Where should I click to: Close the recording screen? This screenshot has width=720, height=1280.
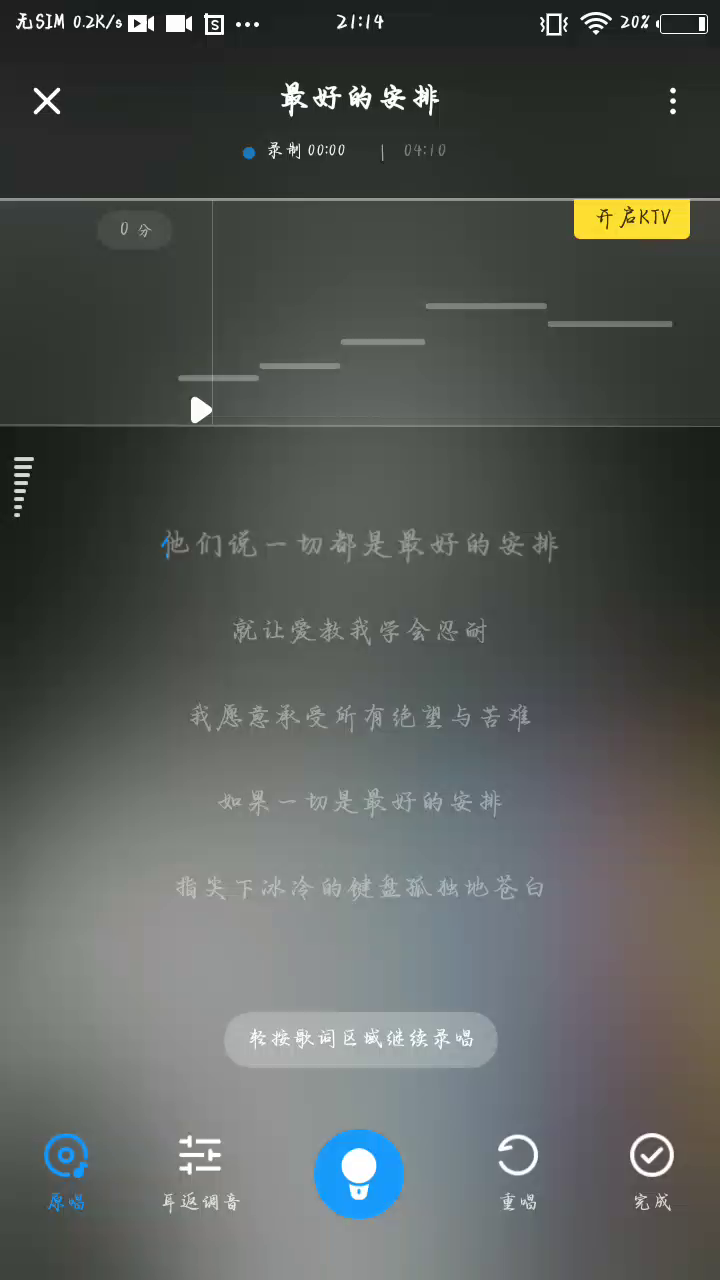tap(47, 101)
